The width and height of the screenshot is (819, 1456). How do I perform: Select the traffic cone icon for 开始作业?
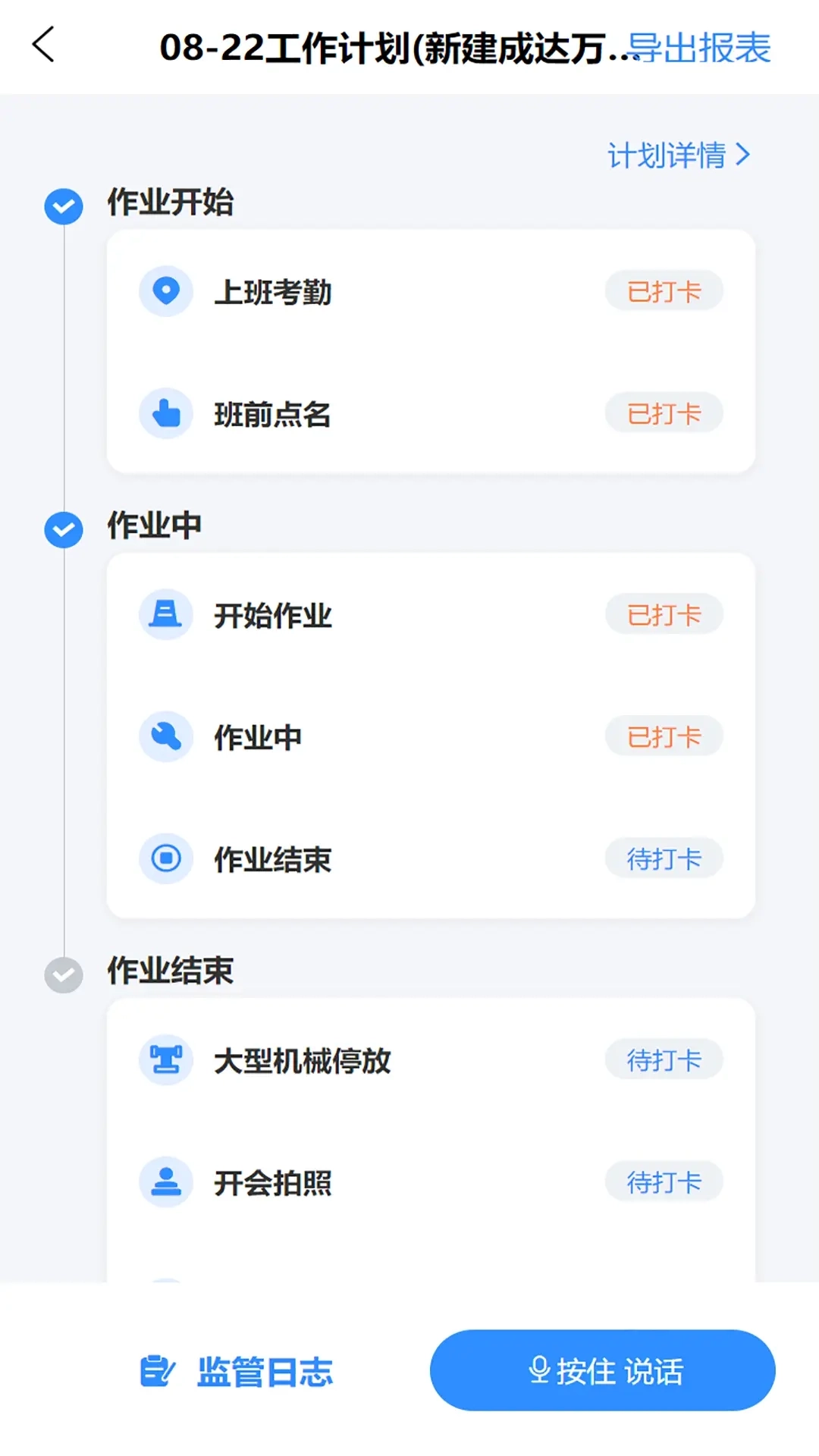click(165, 614)
